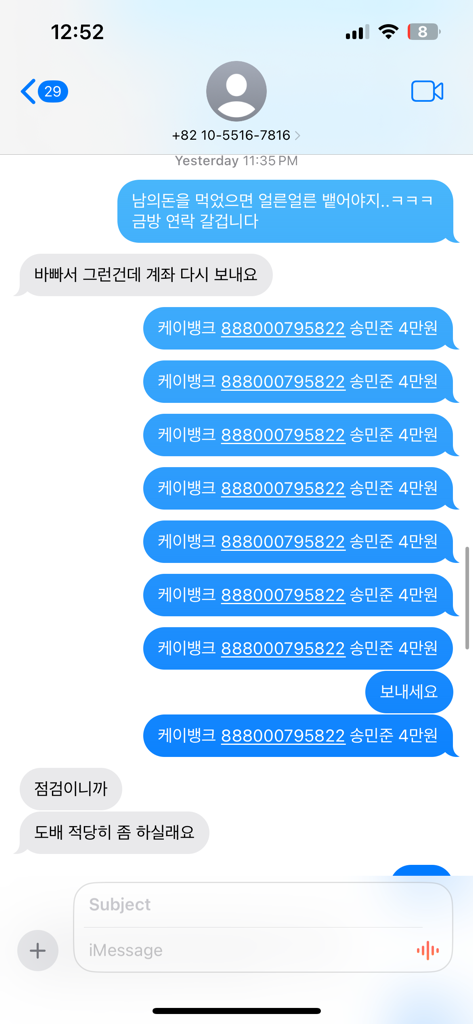
Task: Open the plus attachments menu
Action: [38, 950]
